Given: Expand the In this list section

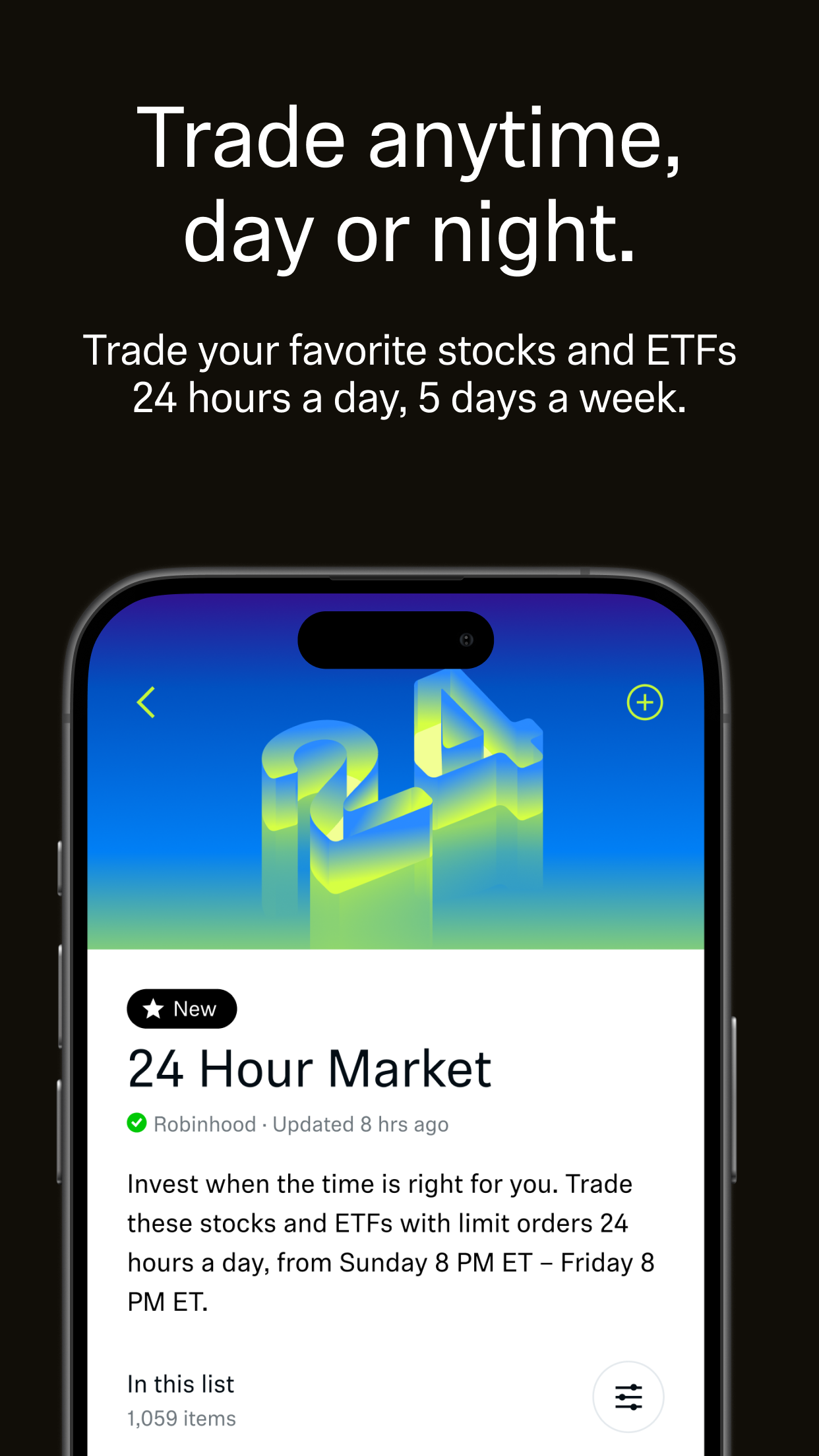Looking at the screenshot, I should pyautogui.click(x=181, y=1383).
